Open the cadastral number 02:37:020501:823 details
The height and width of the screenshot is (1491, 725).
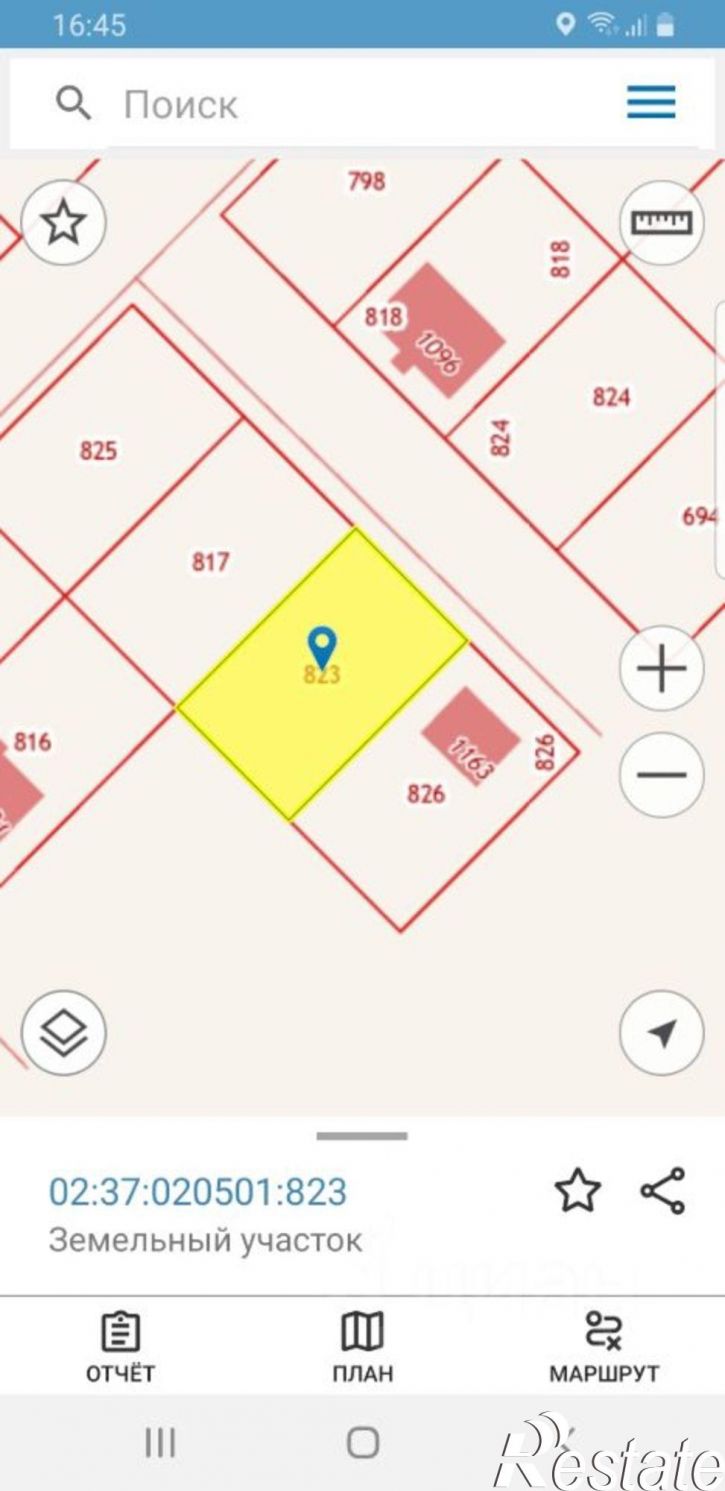198,1192
